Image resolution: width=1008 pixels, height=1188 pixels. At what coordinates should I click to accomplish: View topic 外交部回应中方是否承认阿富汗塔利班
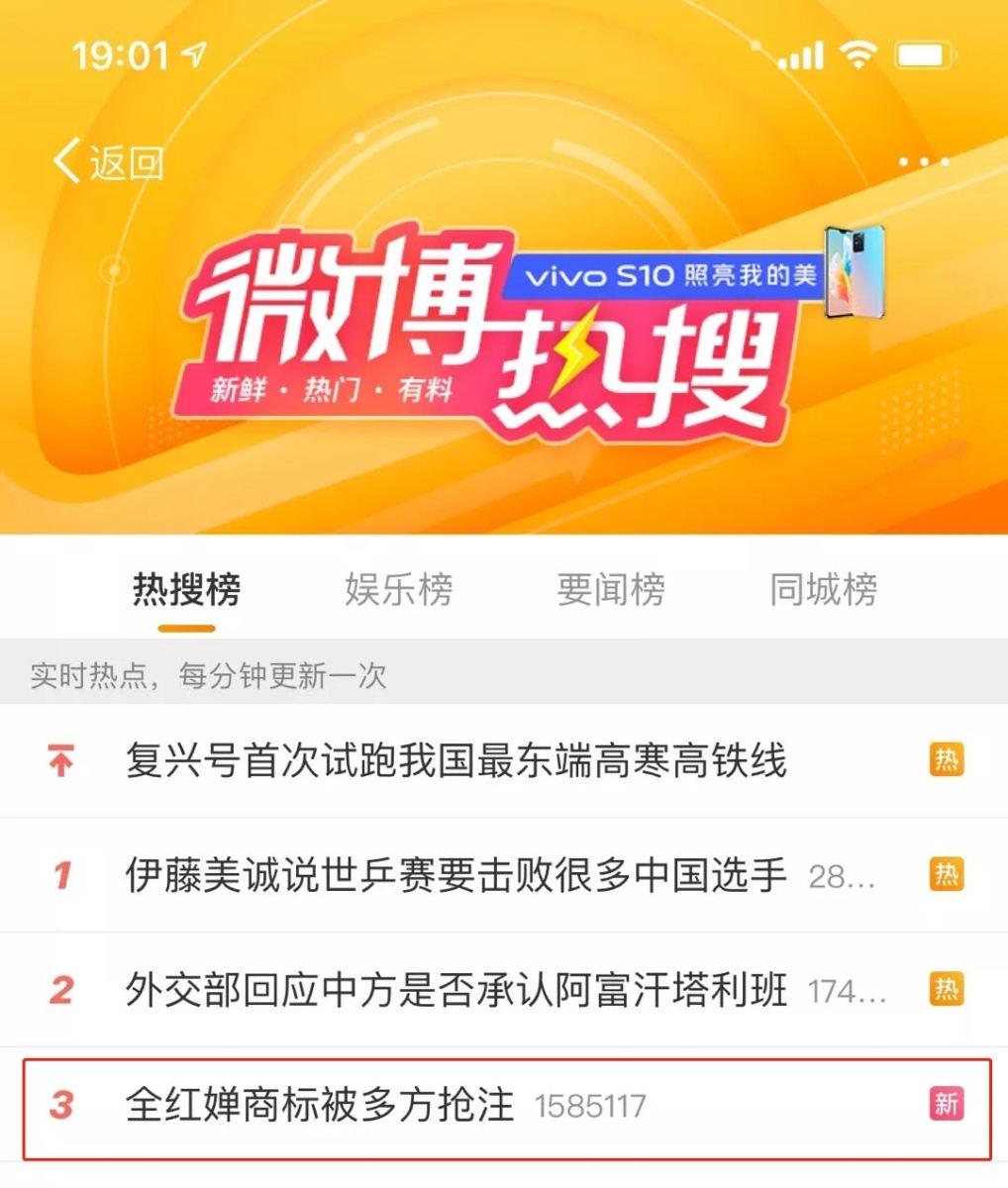[x=455, y=990]
